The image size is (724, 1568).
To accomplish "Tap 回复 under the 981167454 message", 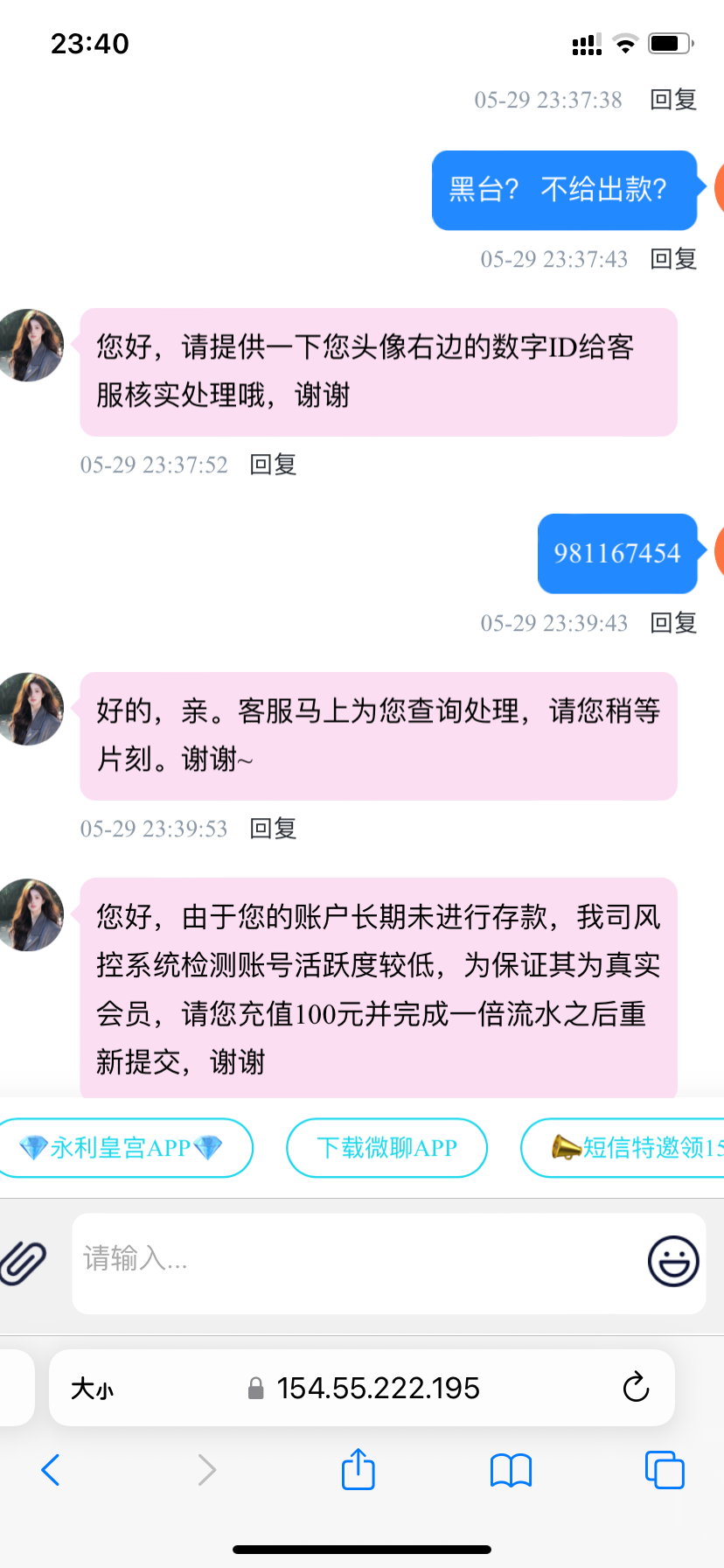I will (673, 623).
